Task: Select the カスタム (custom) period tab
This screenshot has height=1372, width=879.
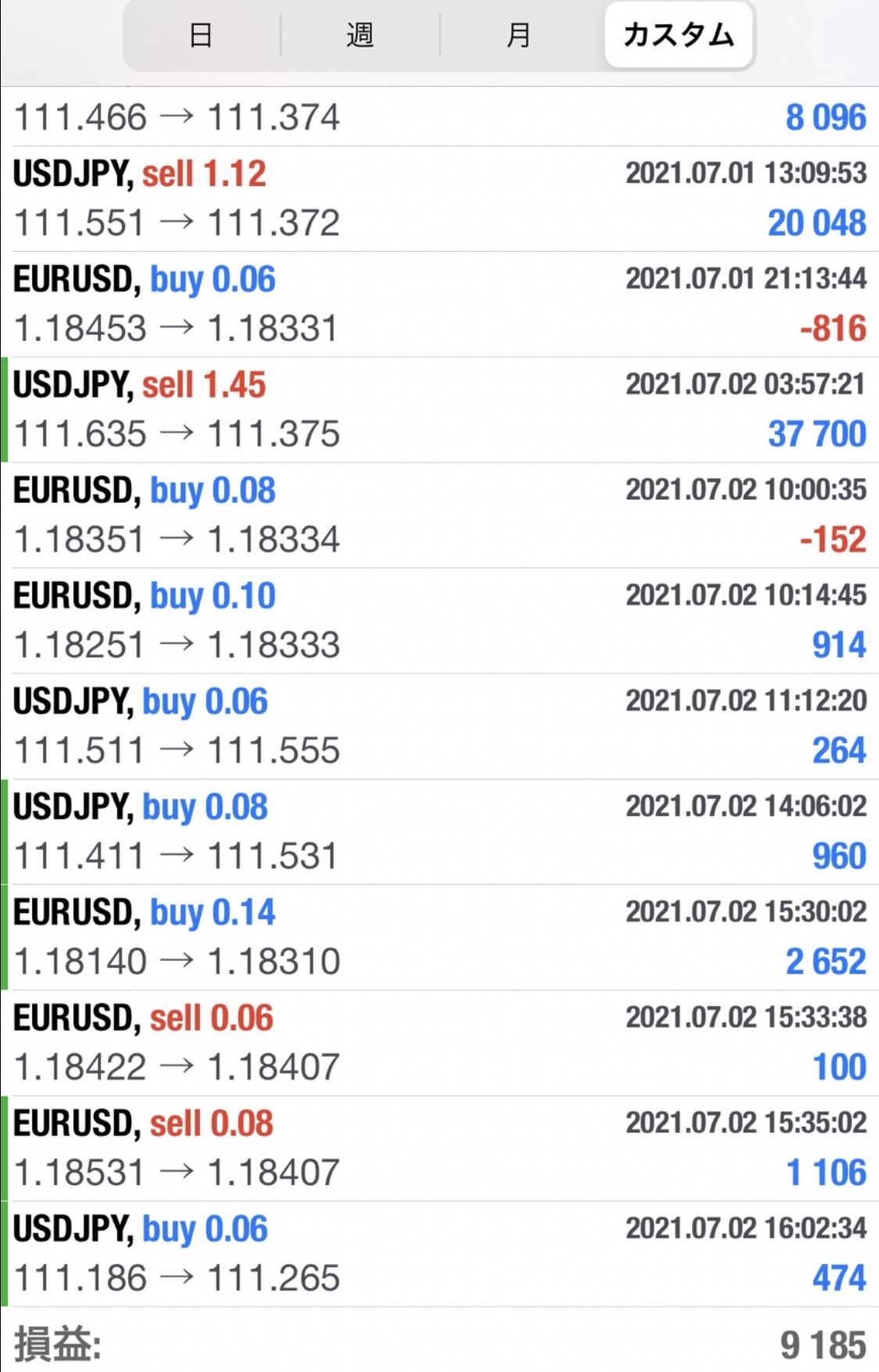Action: point(678,35)
